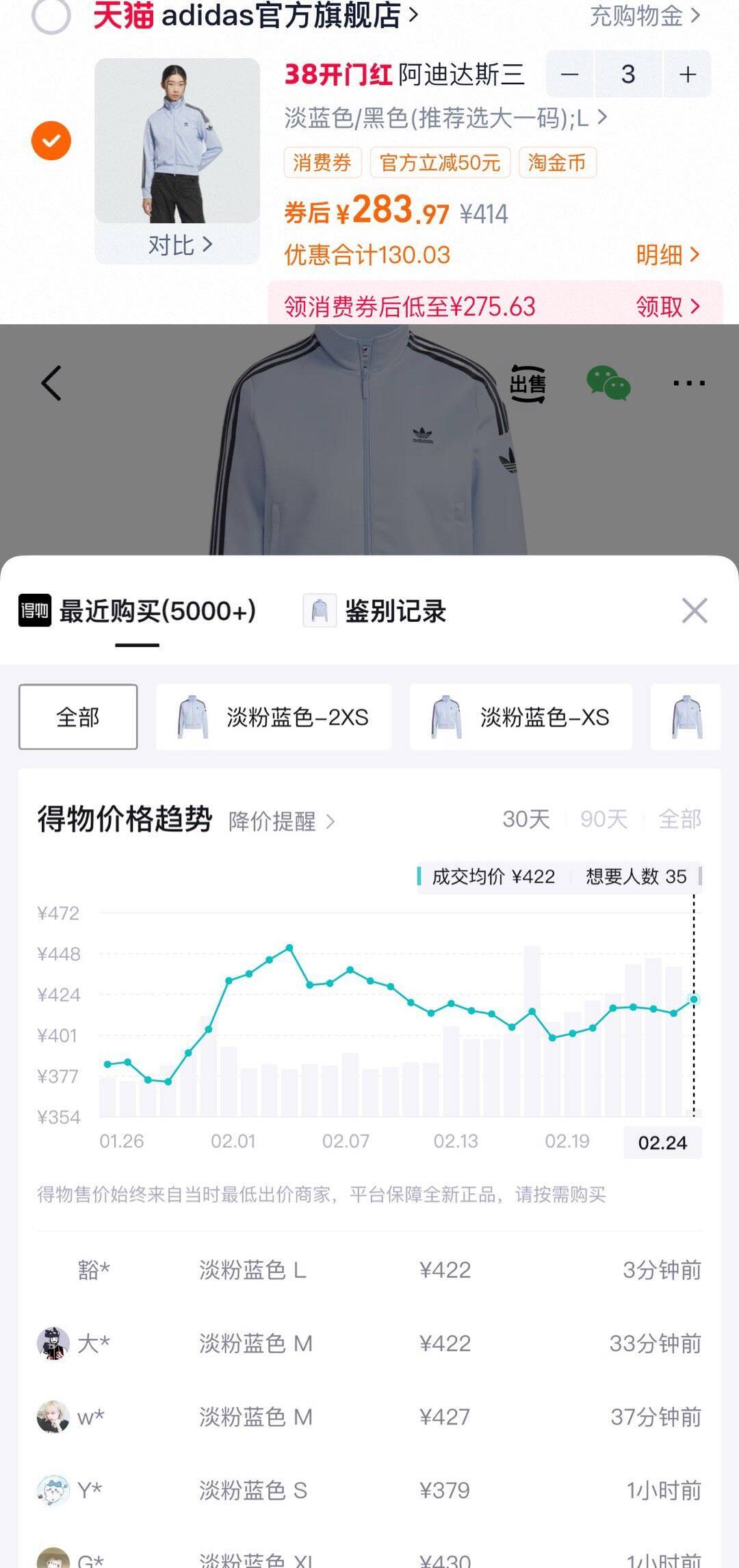Open the three-dot more options icon
The width and height of the screenshot is (739, 1568).
(x=690, y=383)
